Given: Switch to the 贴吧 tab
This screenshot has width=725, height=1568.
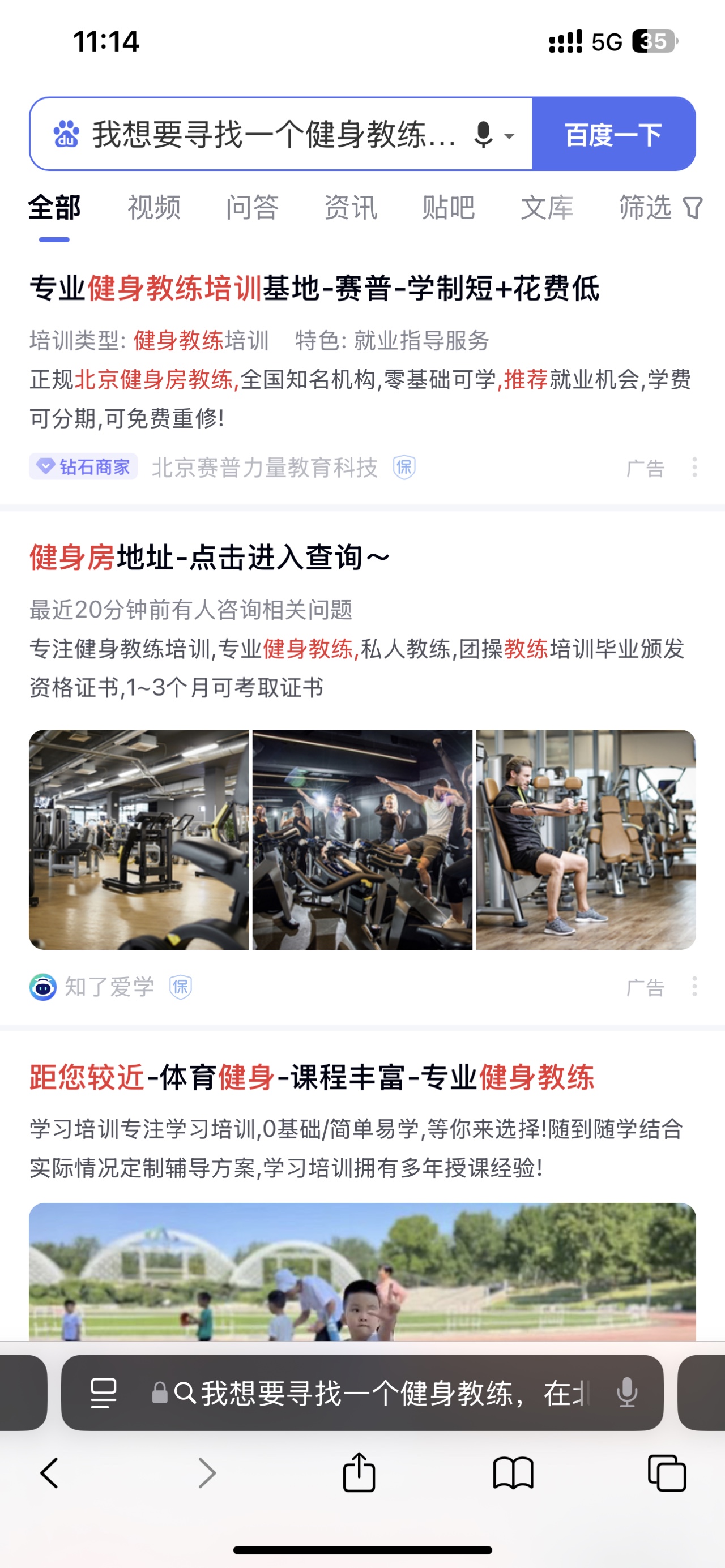Looking at the screenshot, I should coord(449,208).
